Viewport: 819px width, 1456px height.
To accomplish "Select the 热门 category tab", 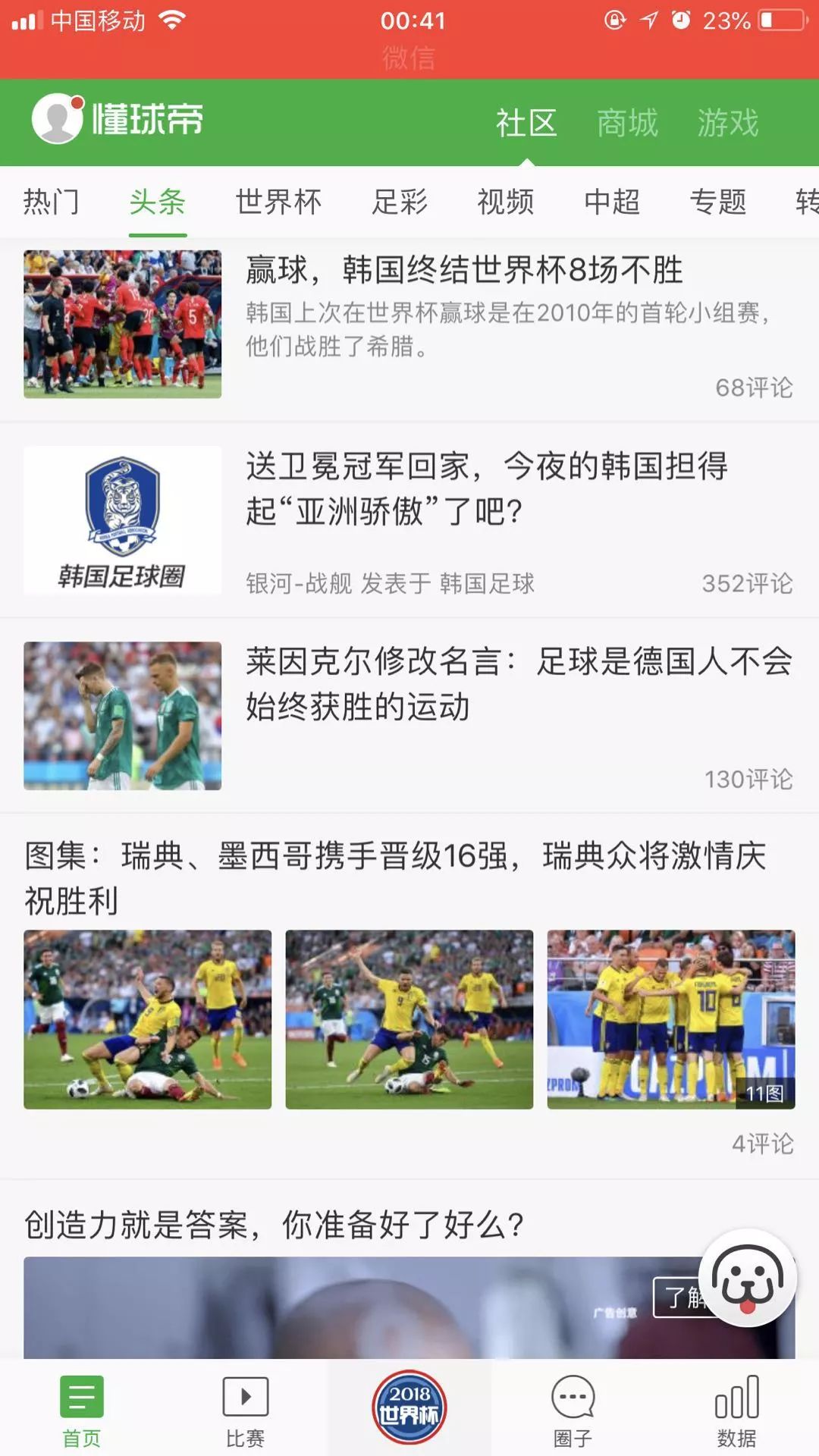I will pyautogui.click(x=52, y=202).
